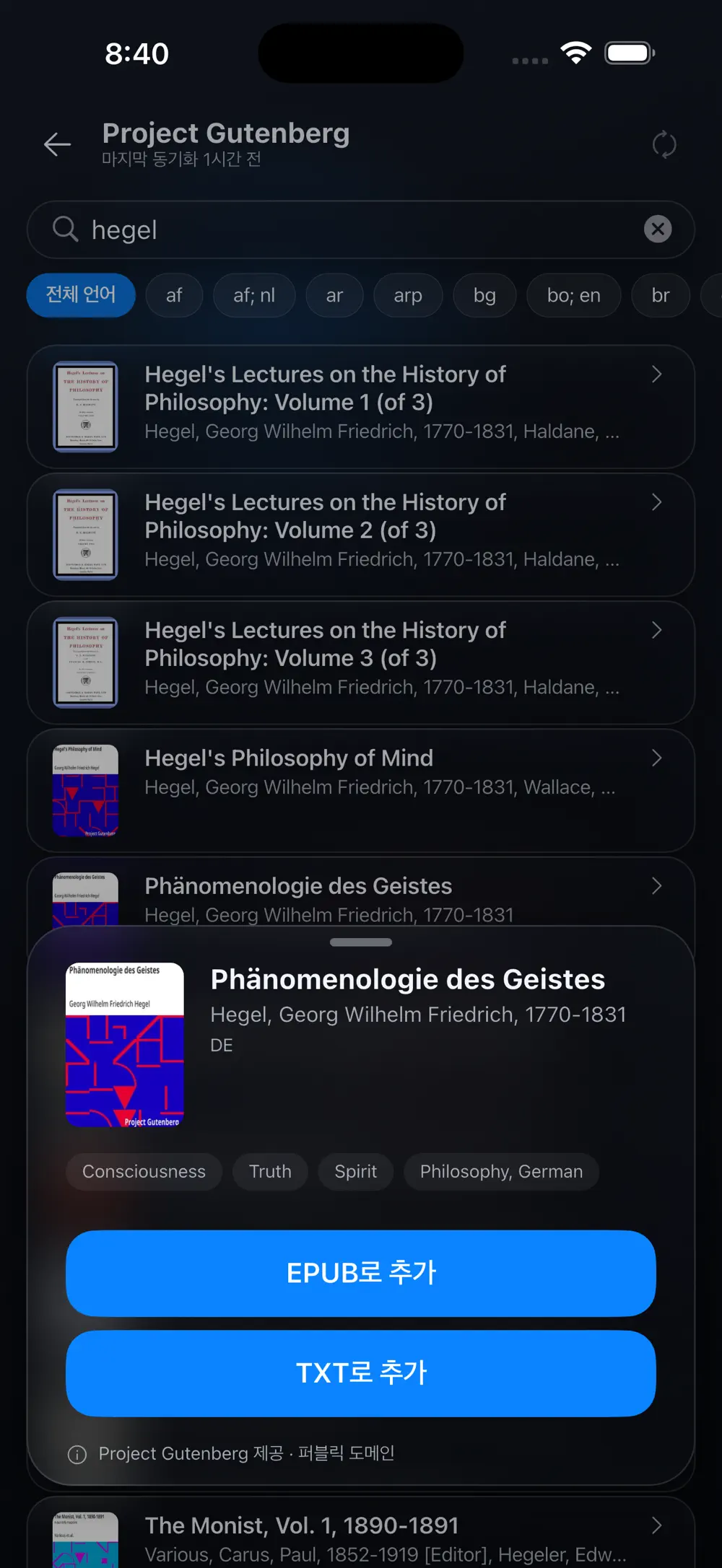Viewport: 722px width, 1568px height.
Task: Add the book with EPUB로 추가
Action: coord(361,1273)
